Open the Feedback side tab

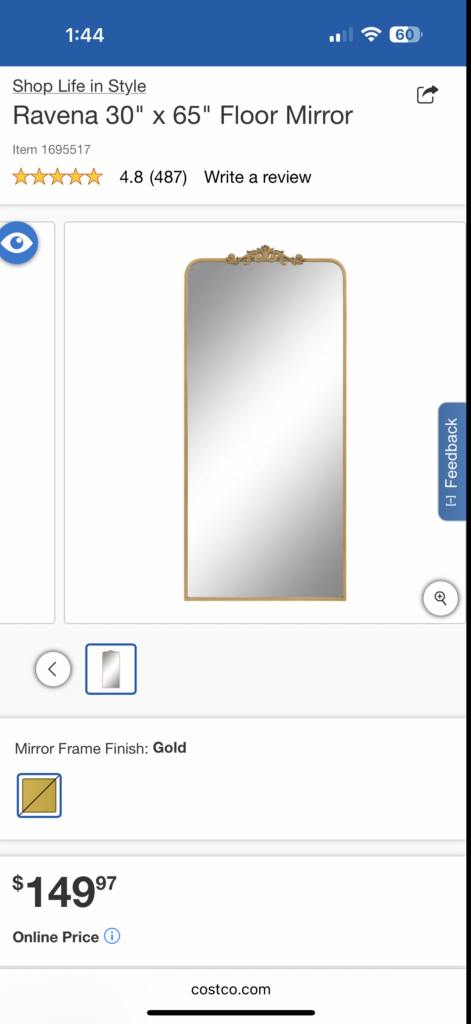coord(452,462)
